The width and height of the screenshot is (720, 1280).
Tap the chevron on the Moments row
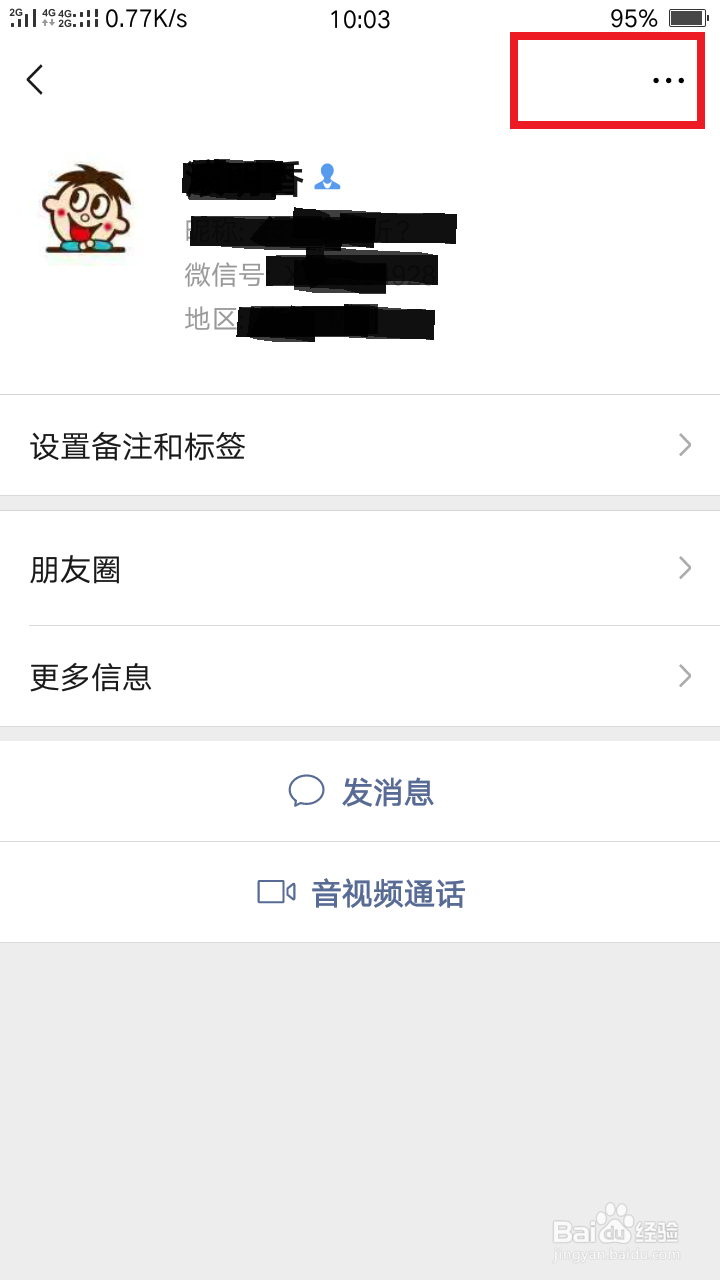tap(684, 568)
